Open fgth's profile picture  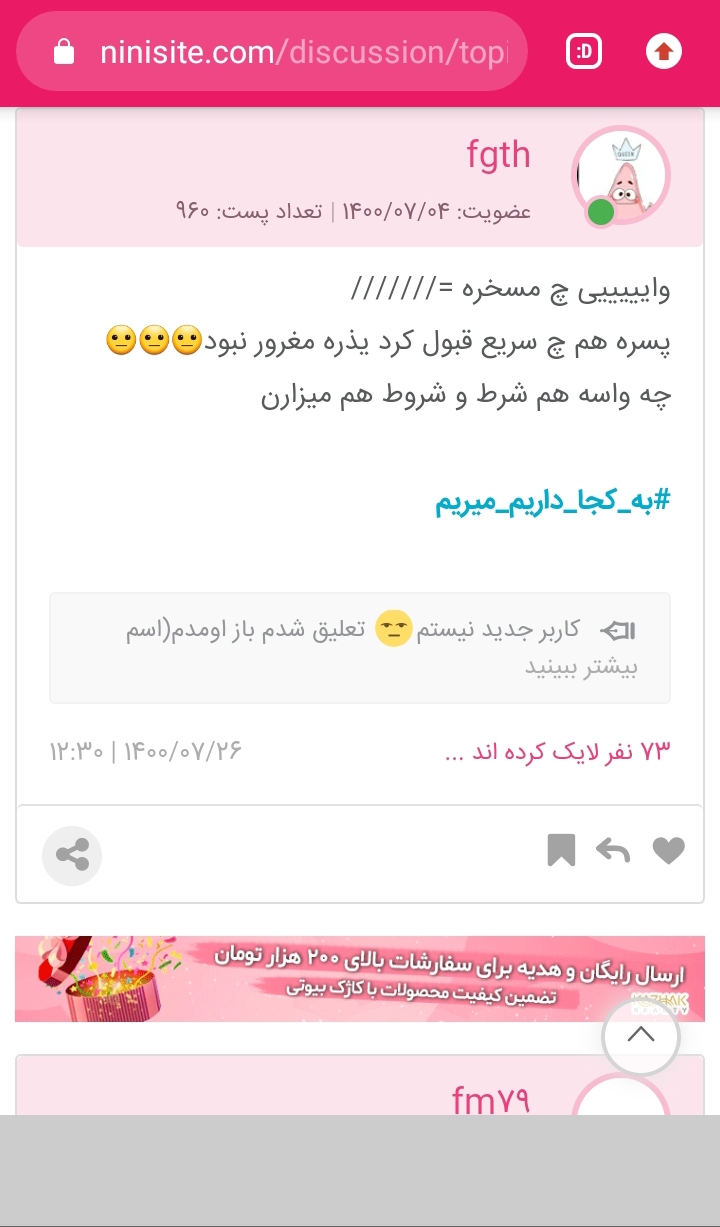[x=621, y=177]
